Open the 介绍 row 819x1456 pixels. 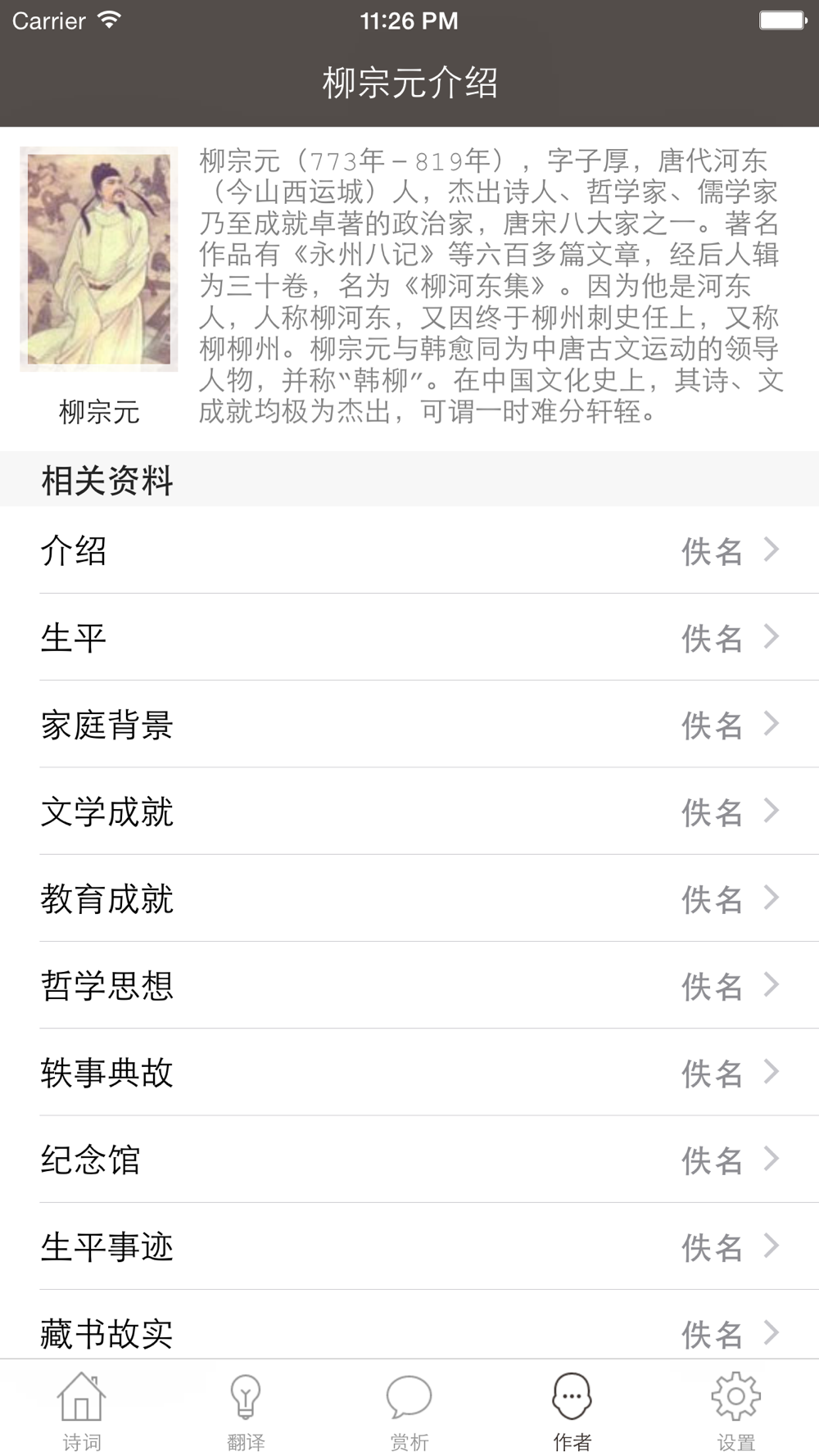coord(409,550)
